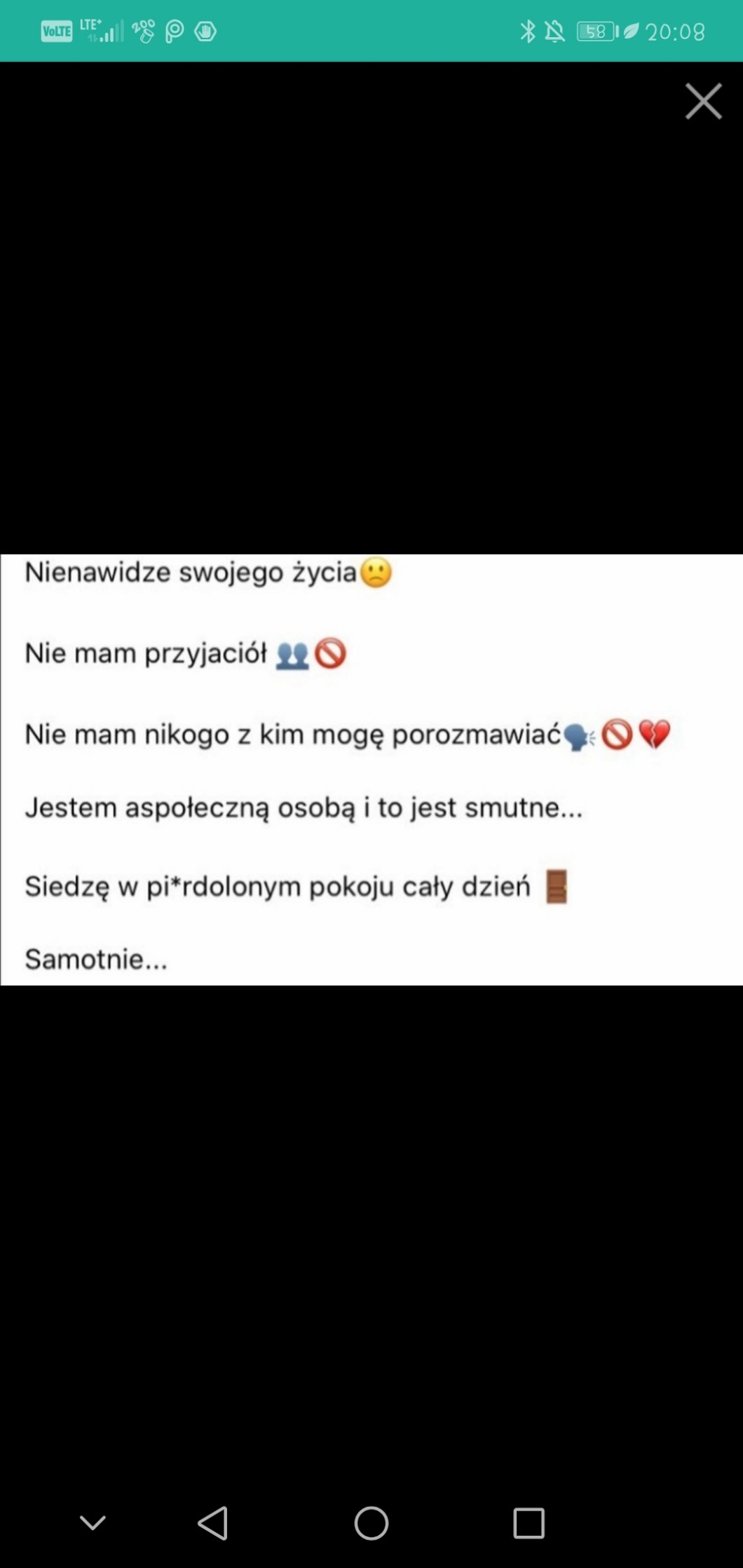
Task: Open the recent apps overview
Action: [529, 1522]
